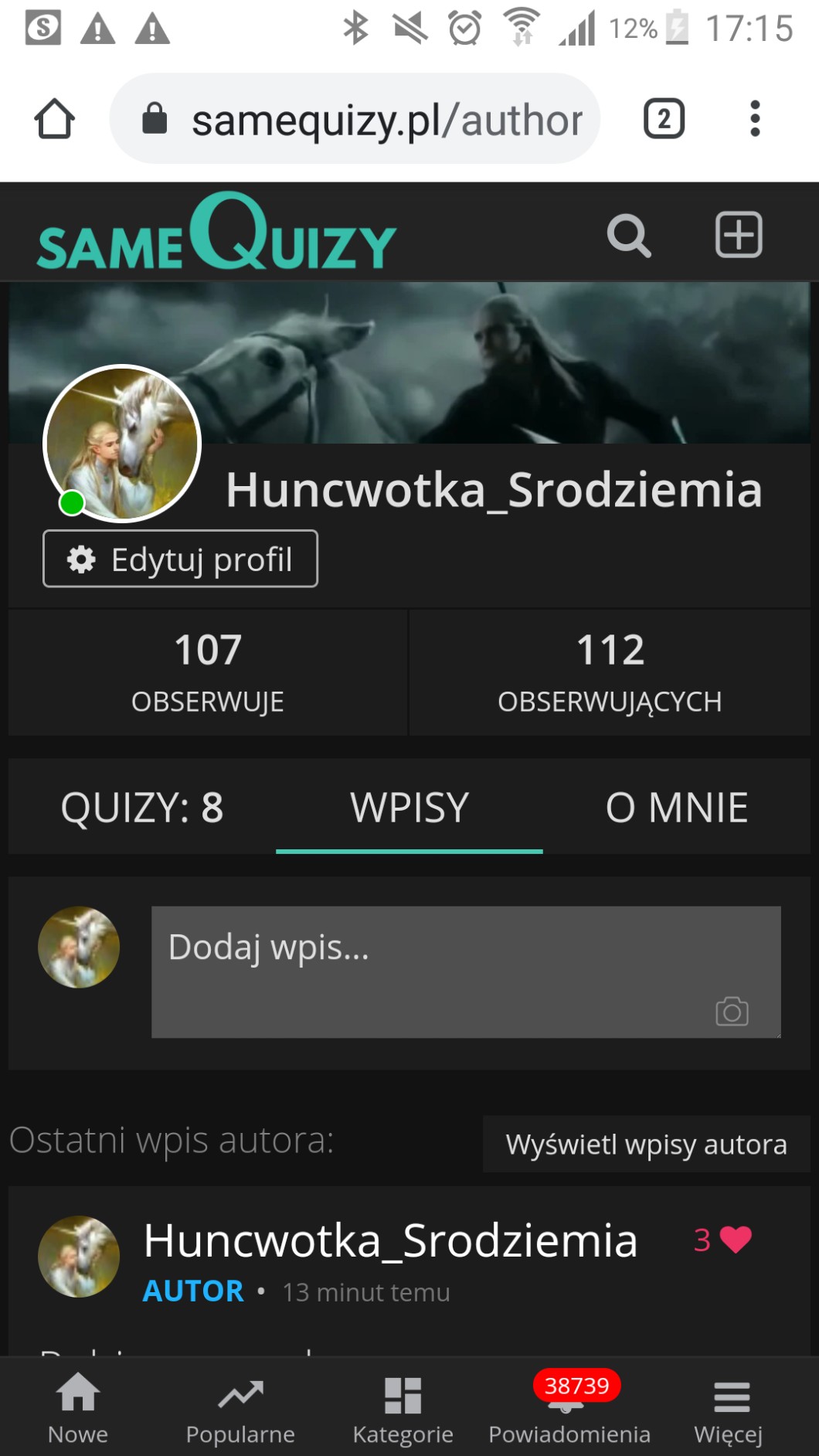Attach a photo with the camera icon
The image size is (819, 1456).
tap(732, 1011)
